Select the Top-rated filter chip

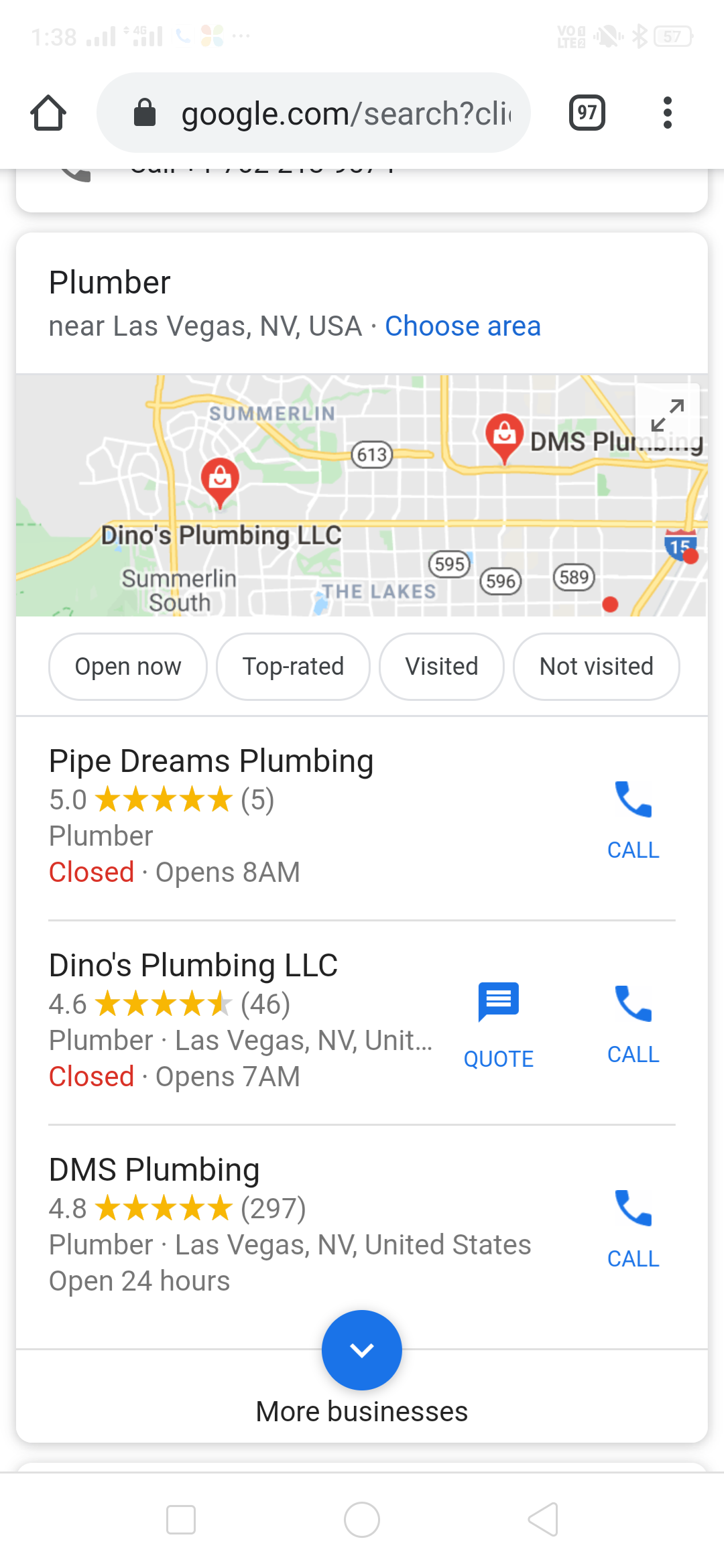coord(293,667)
